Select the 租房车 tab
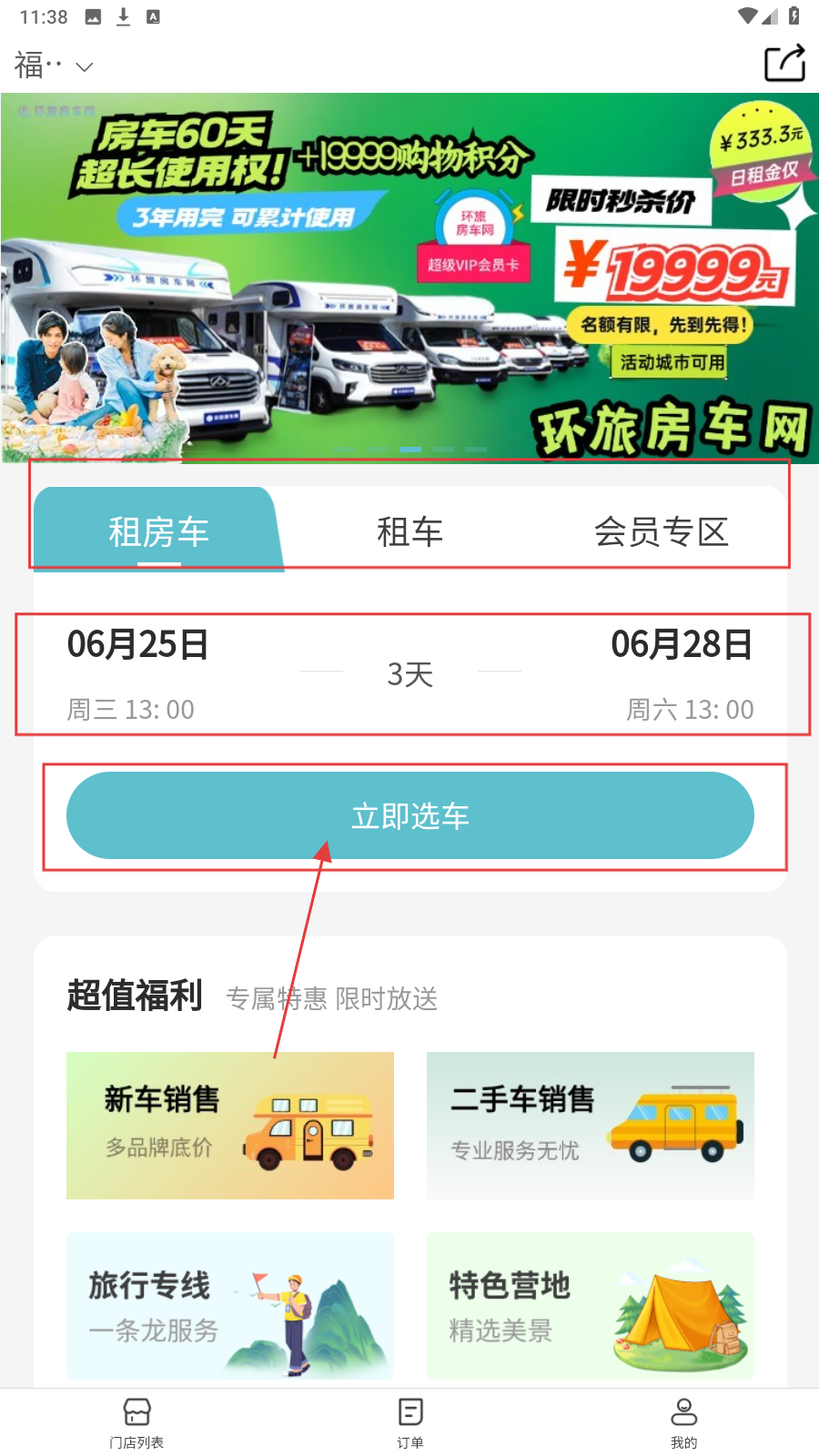 point(158,531)
